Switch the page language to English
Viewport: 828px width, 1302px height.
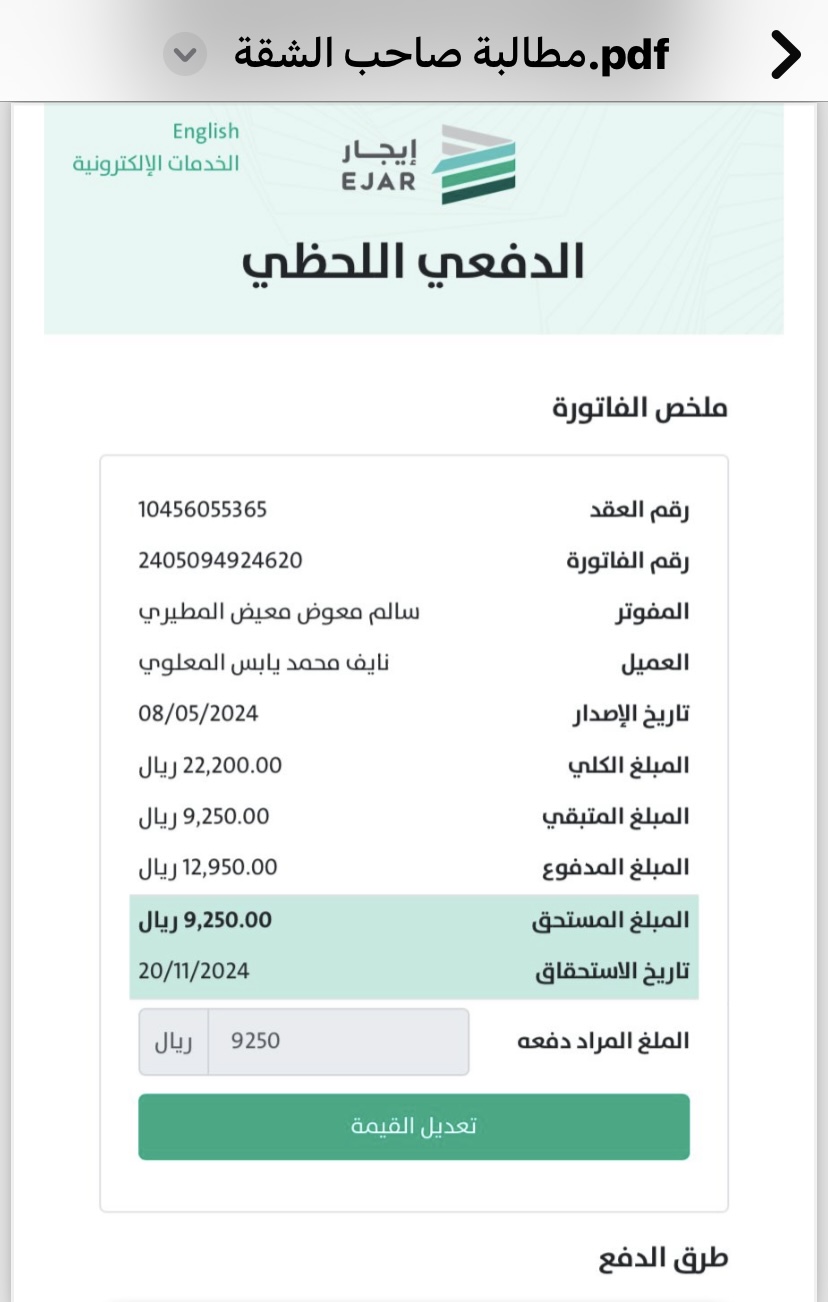click(205, 131)
